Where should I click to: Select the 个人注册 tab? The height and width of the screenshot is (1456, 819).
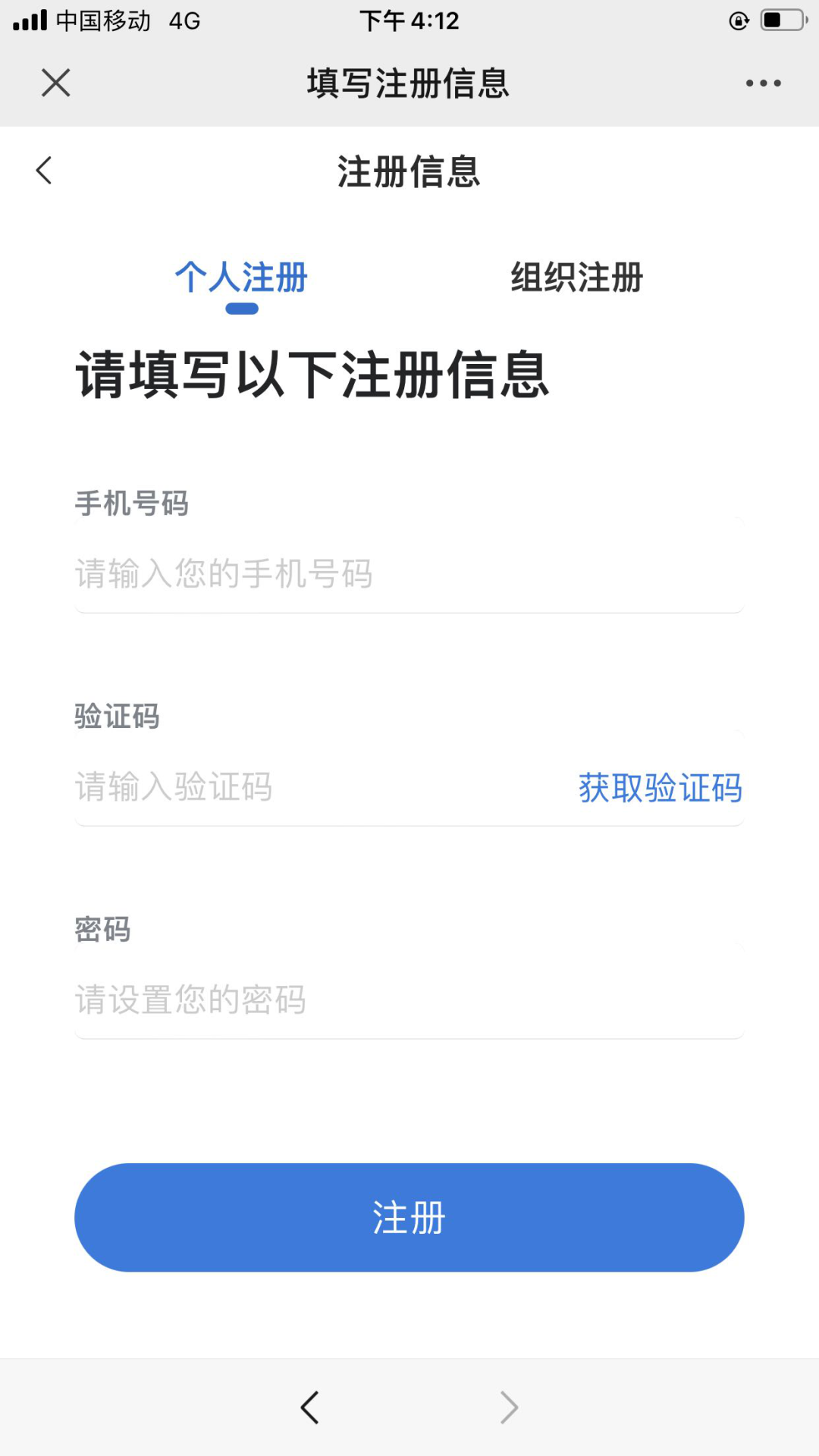(x=241, y=278)
